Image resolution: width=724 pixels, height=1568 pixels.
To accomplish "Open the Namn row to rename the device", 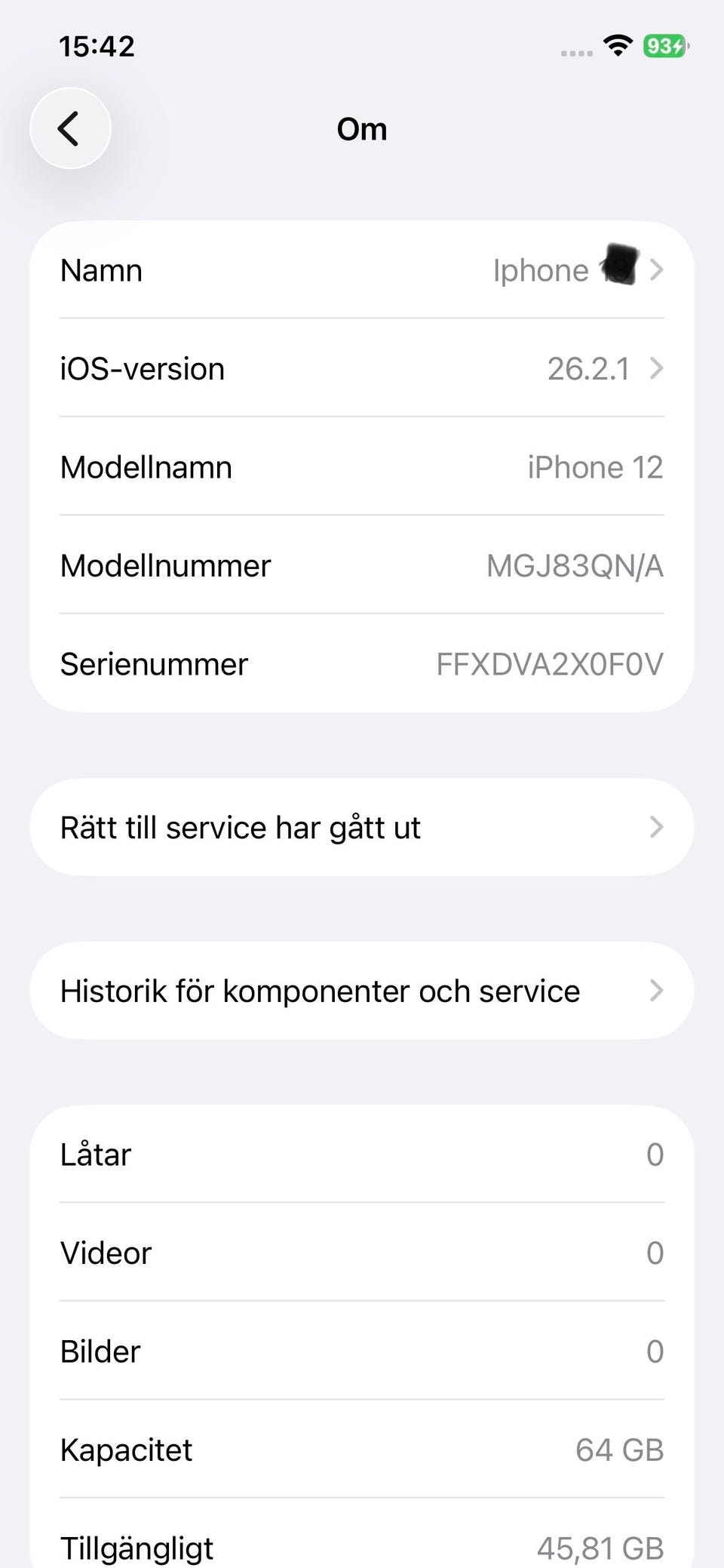I will click(x=362, y=270).
